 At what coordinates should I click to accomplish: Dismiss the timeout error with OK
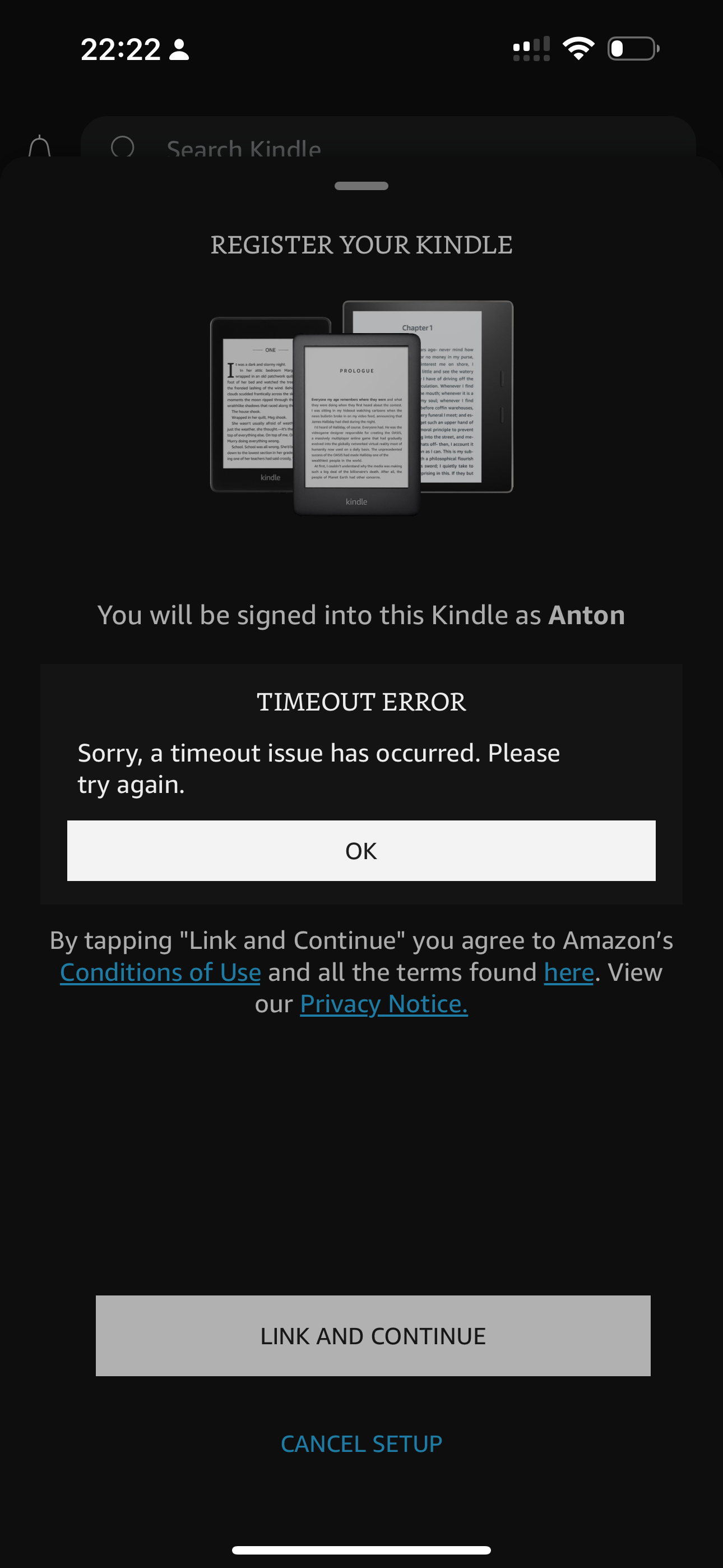coord(361,850)
